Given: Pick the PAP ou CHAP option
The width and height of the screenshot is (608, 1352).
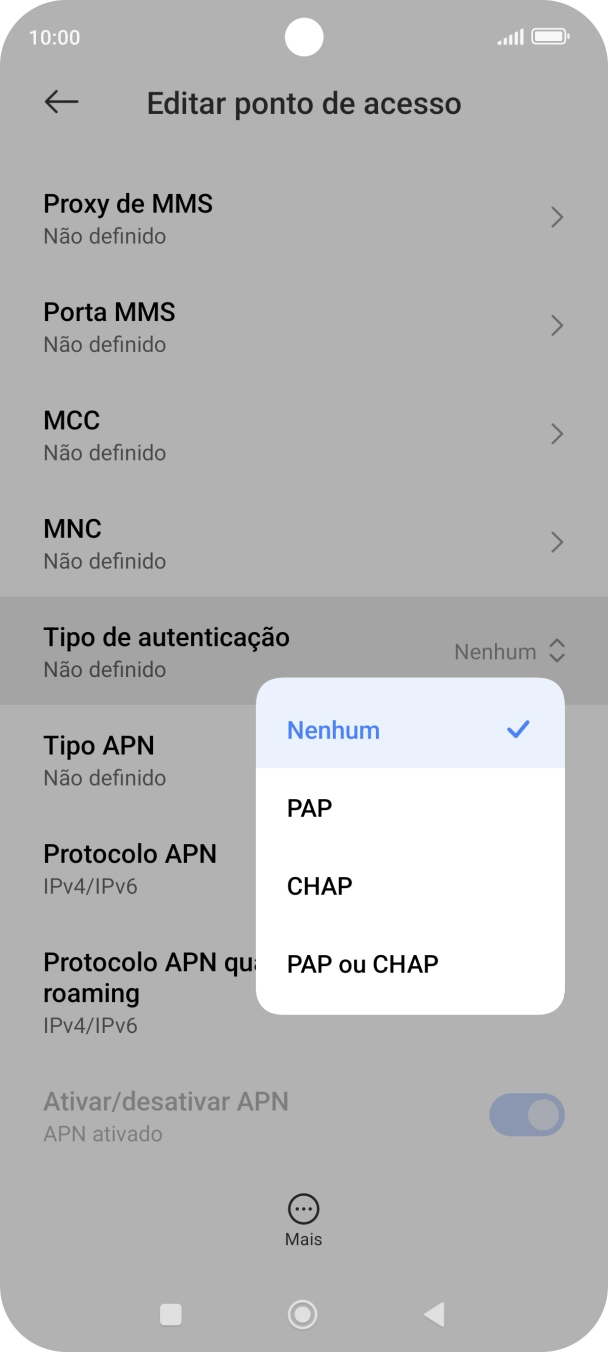Looking at the screenshot, I should (410, 964).
